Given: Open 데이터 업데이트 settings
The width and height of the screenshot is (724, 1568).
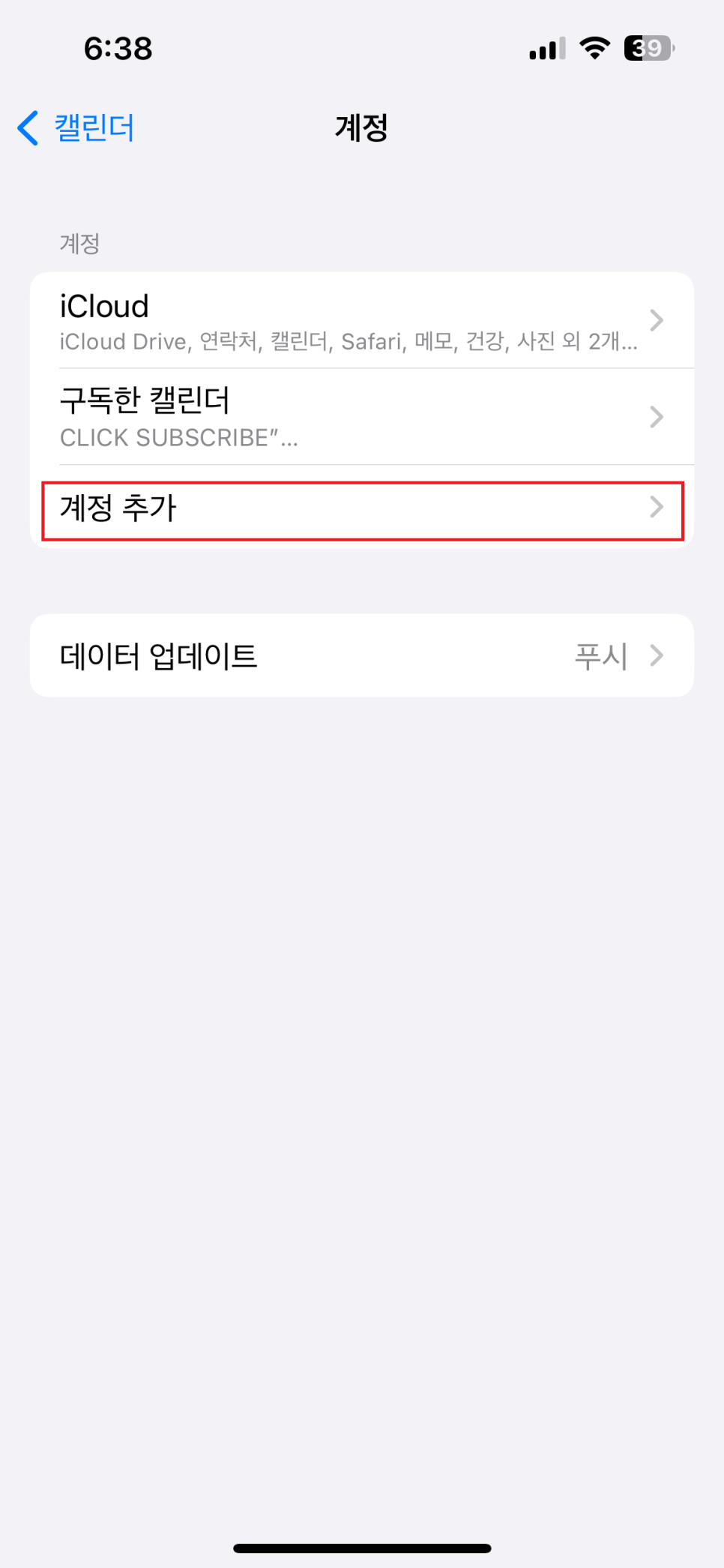Looking at the screenshot, I should tap(362, 656).
